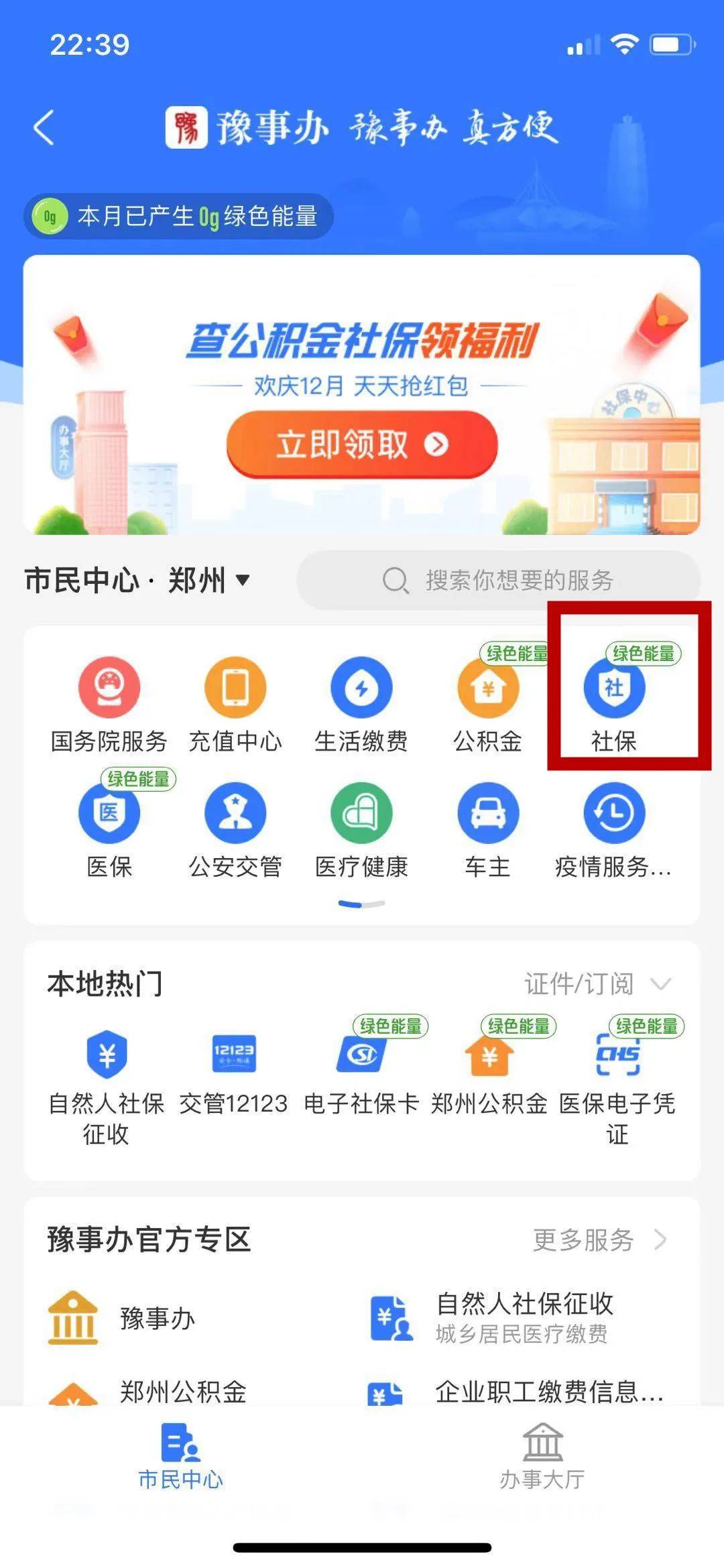Screen dimensions: 724x1568
Task: Switch to the 办事大厅 tab
Action: click(x=542, y=1455)
